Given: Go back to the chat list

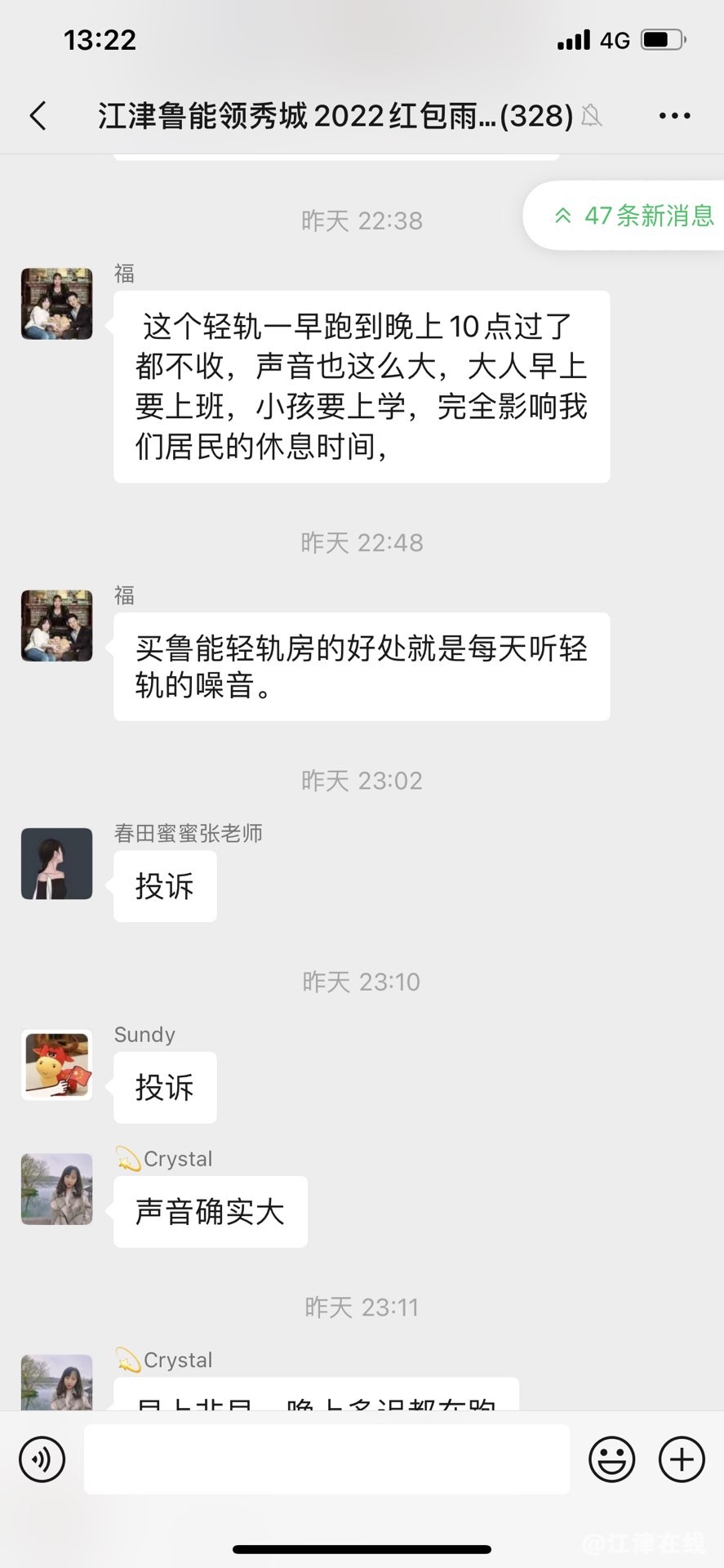Looking at the screenshot, I should 38,116.
